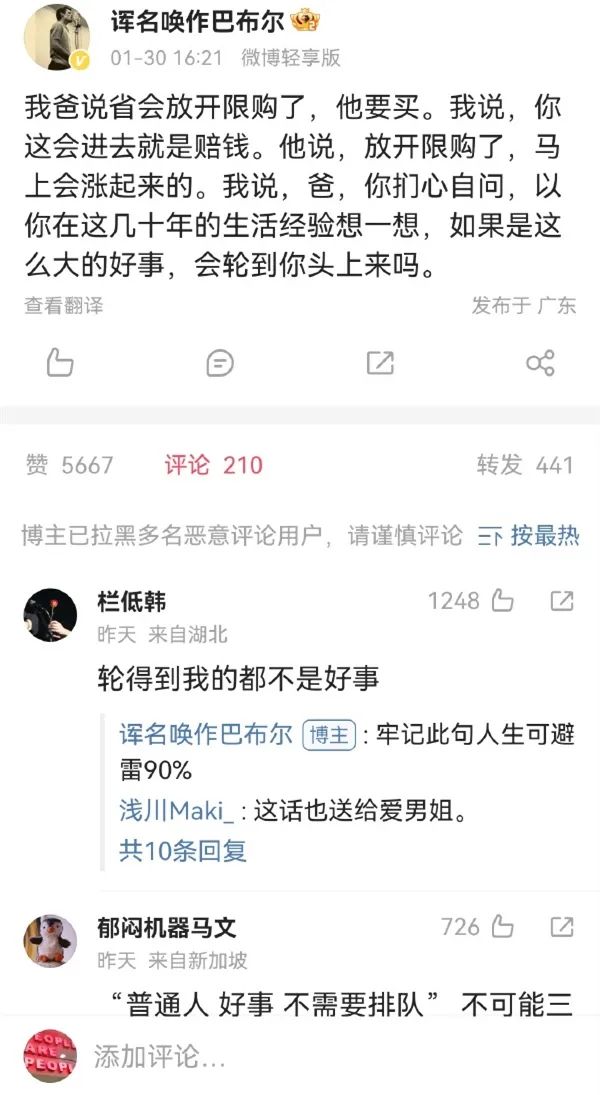
Task: Like the main post with thumbs-up icon
Action: tap(60, 363)
